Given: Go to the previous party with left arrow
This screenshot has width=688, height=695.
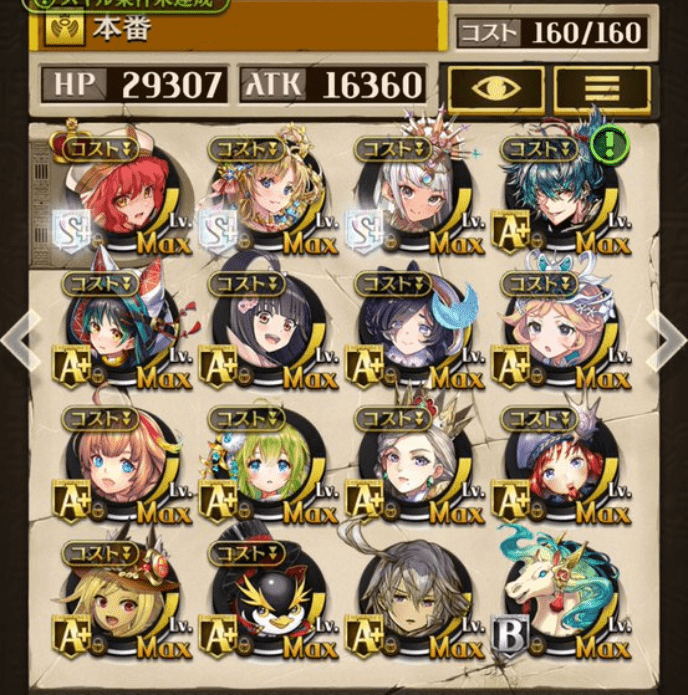Looking at the screenshot, I should click(18, 340).
